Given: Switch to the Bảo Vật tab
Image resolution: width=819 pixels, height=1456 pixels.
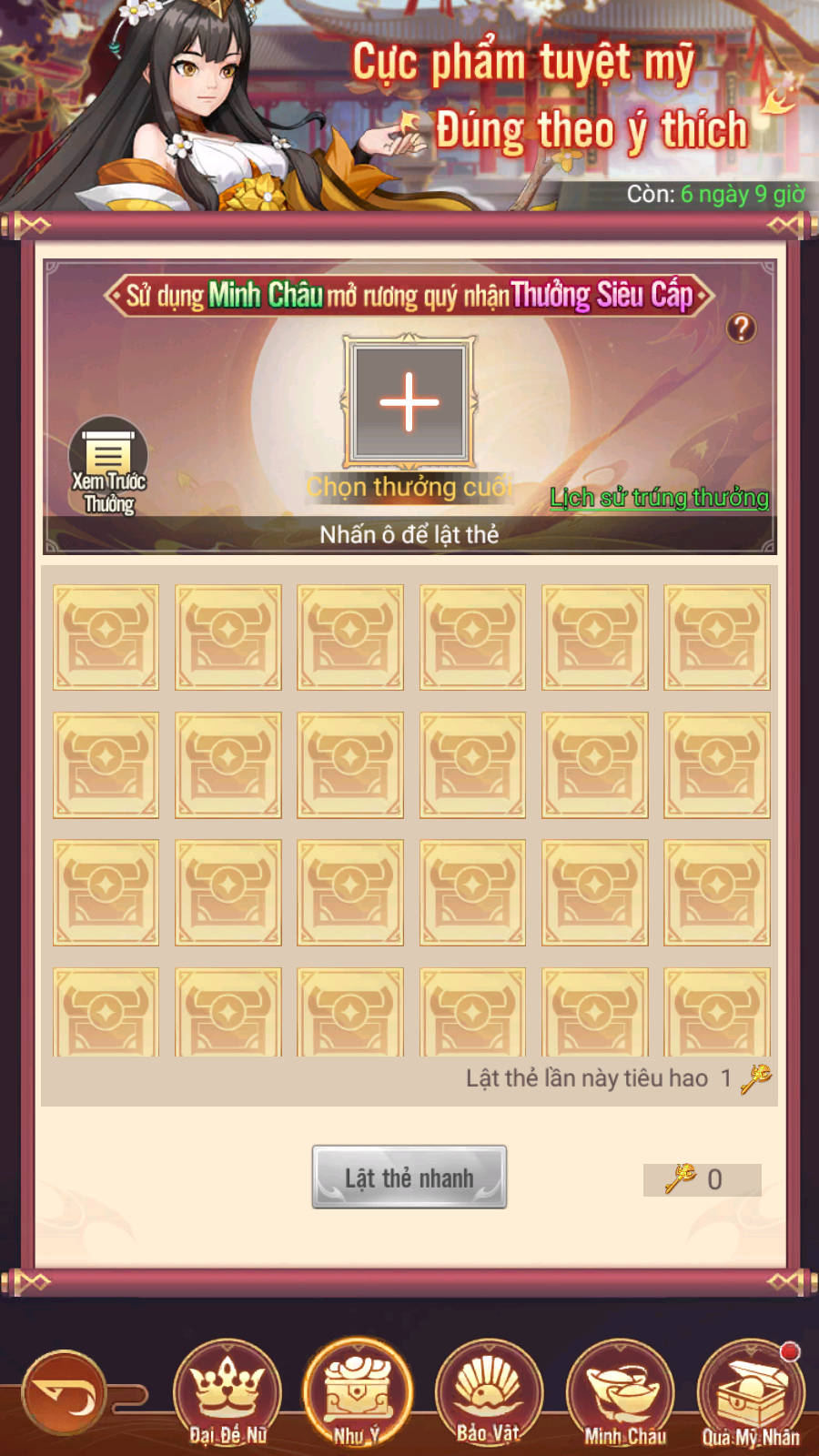Looking at the screenshot, I should tap(489, 1393).
